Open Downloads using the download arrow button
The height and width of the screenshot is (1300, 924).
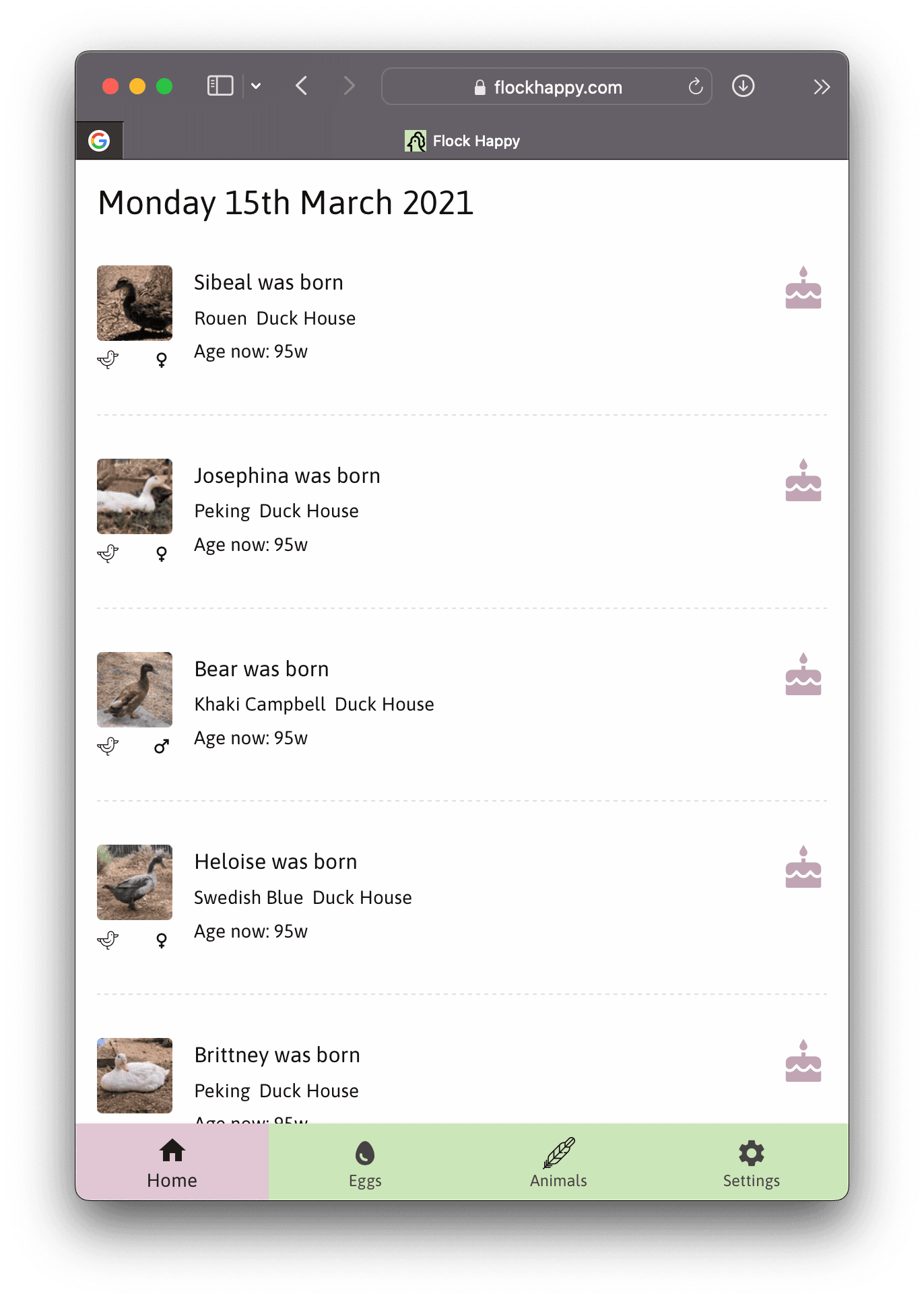(743, 86)
